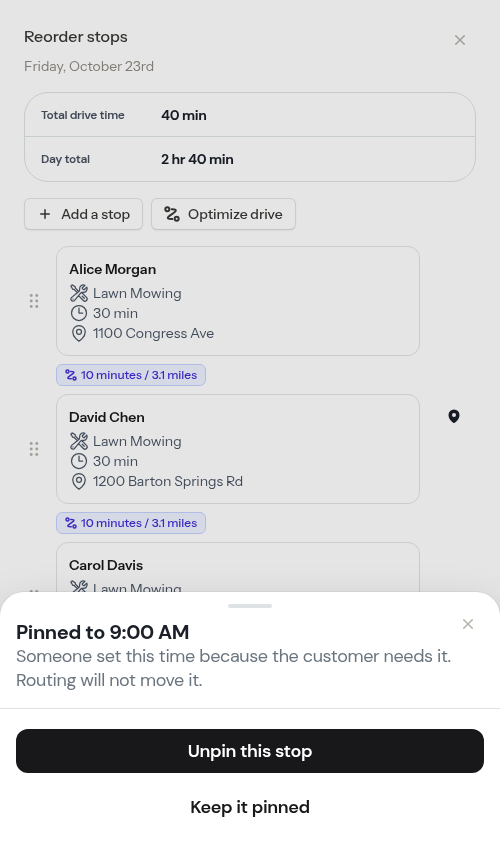500x845 pixels.
Task: Add a stop to the route
Action: click(x=84, y=214)
